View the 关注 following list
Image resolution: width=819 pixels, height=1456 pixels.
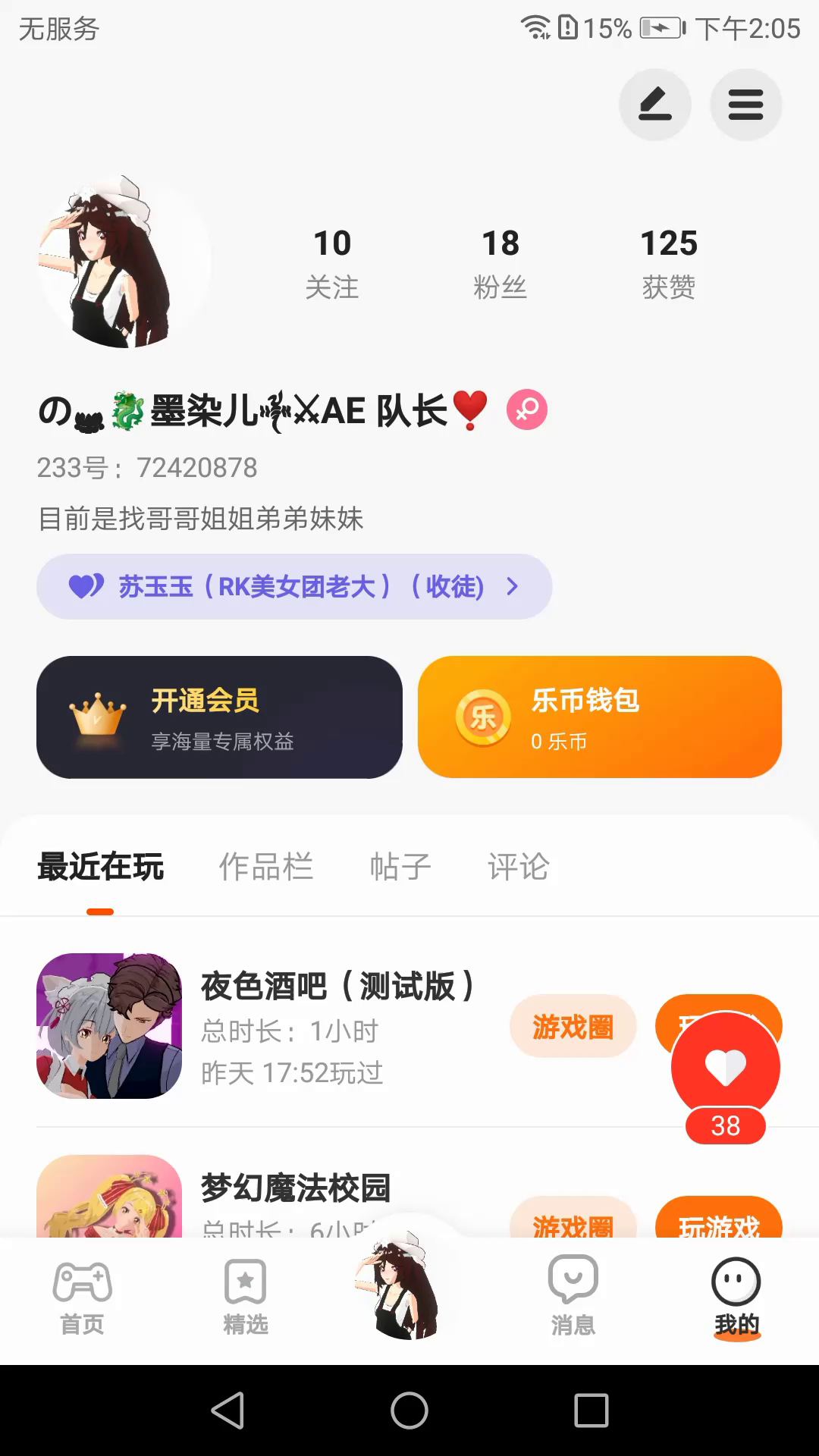tap(331, 263)
